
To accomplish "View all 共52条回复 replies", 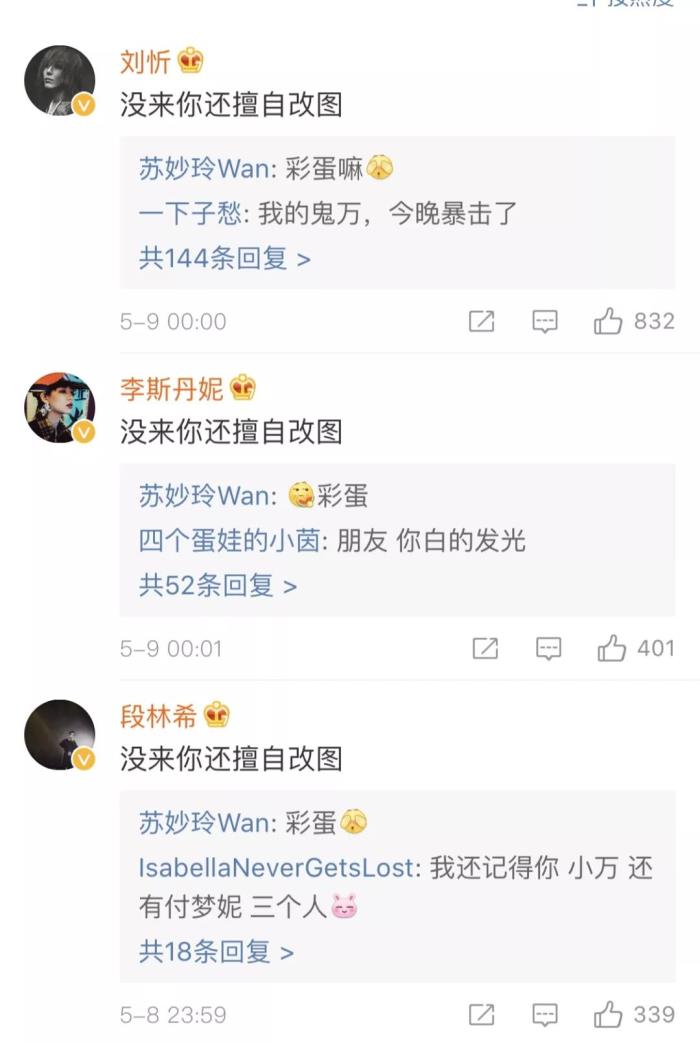I will click(x=217, y=585).
